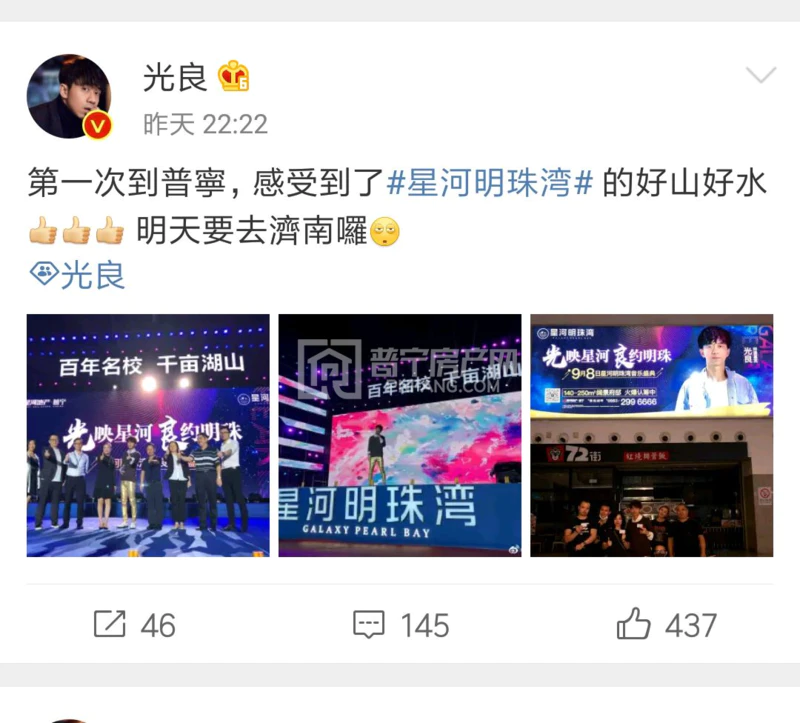Screen dimensions: 800x723
Task: View the singer on stage photo
Action: pos(400,435)
